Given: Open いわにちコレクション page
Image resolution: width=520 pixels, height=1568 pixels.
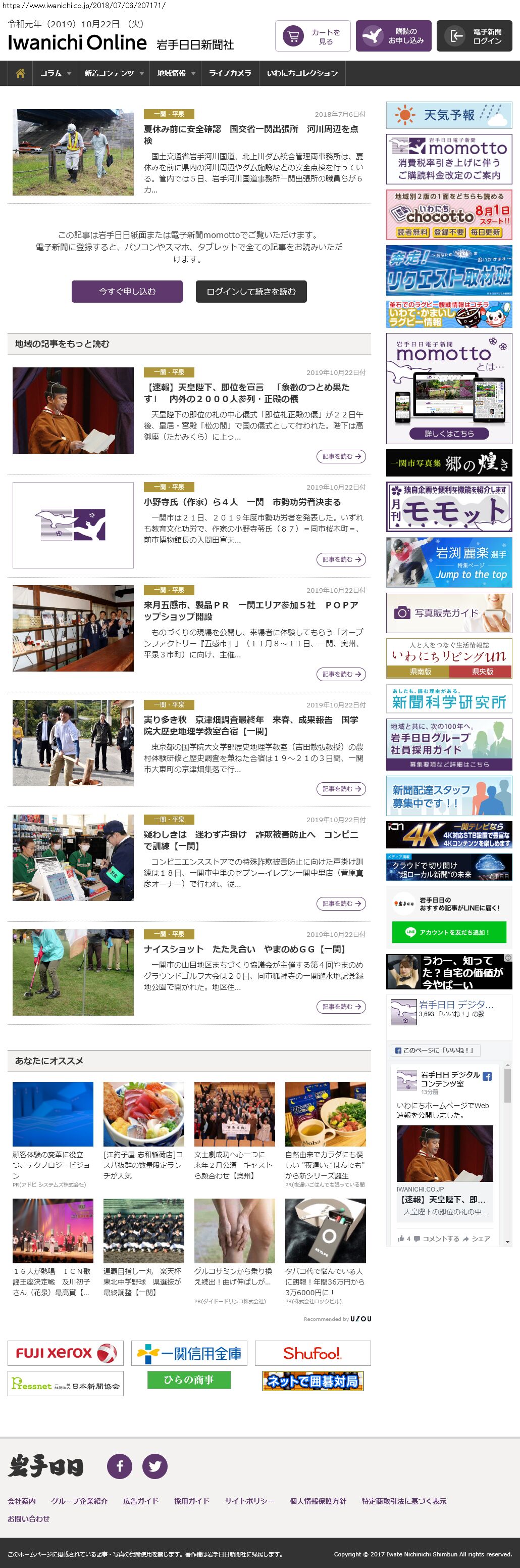Looking at the screenshot, I should (302, 73).
